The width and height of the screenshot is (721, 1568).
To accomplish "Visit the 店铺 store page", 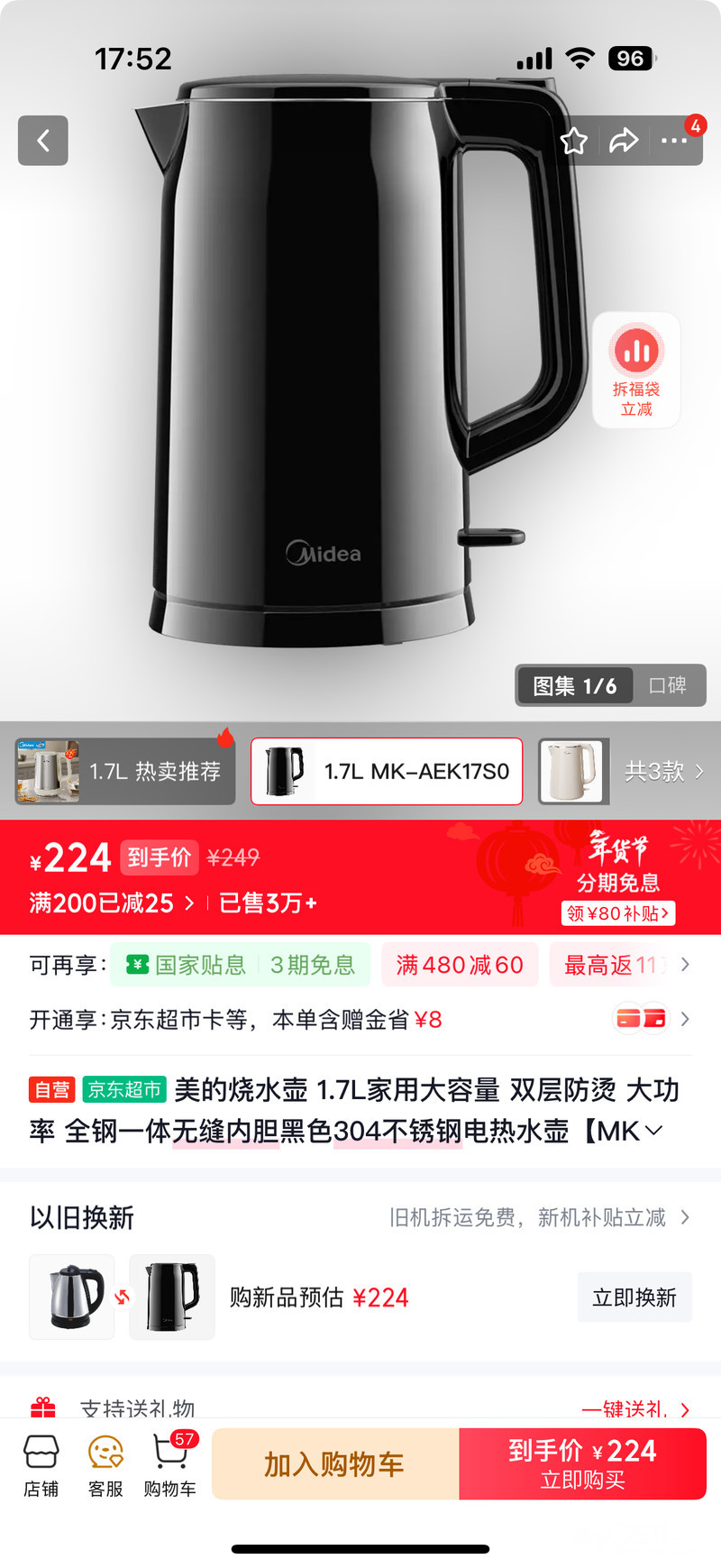I will tap(41, 1466).
